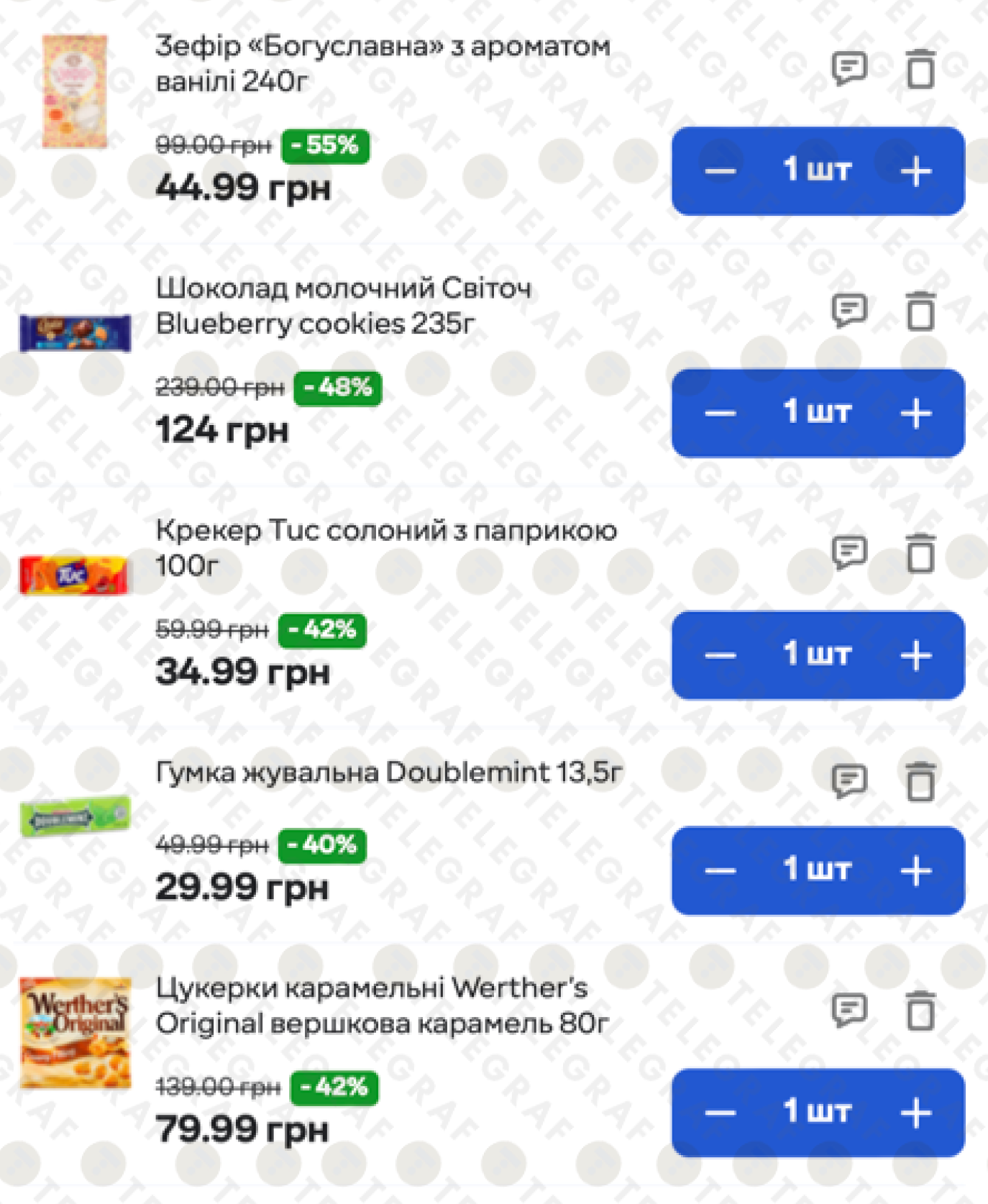Remove Werther's Original caramels from cart
The image size is (988, 1204).
click(920, 1011)
